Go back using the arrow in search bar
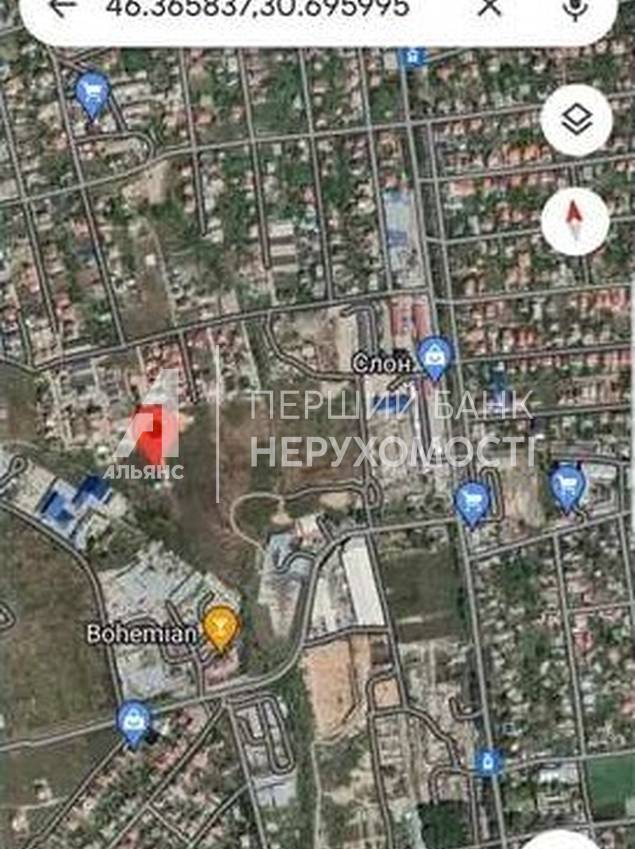 click(x=62, y=8)
